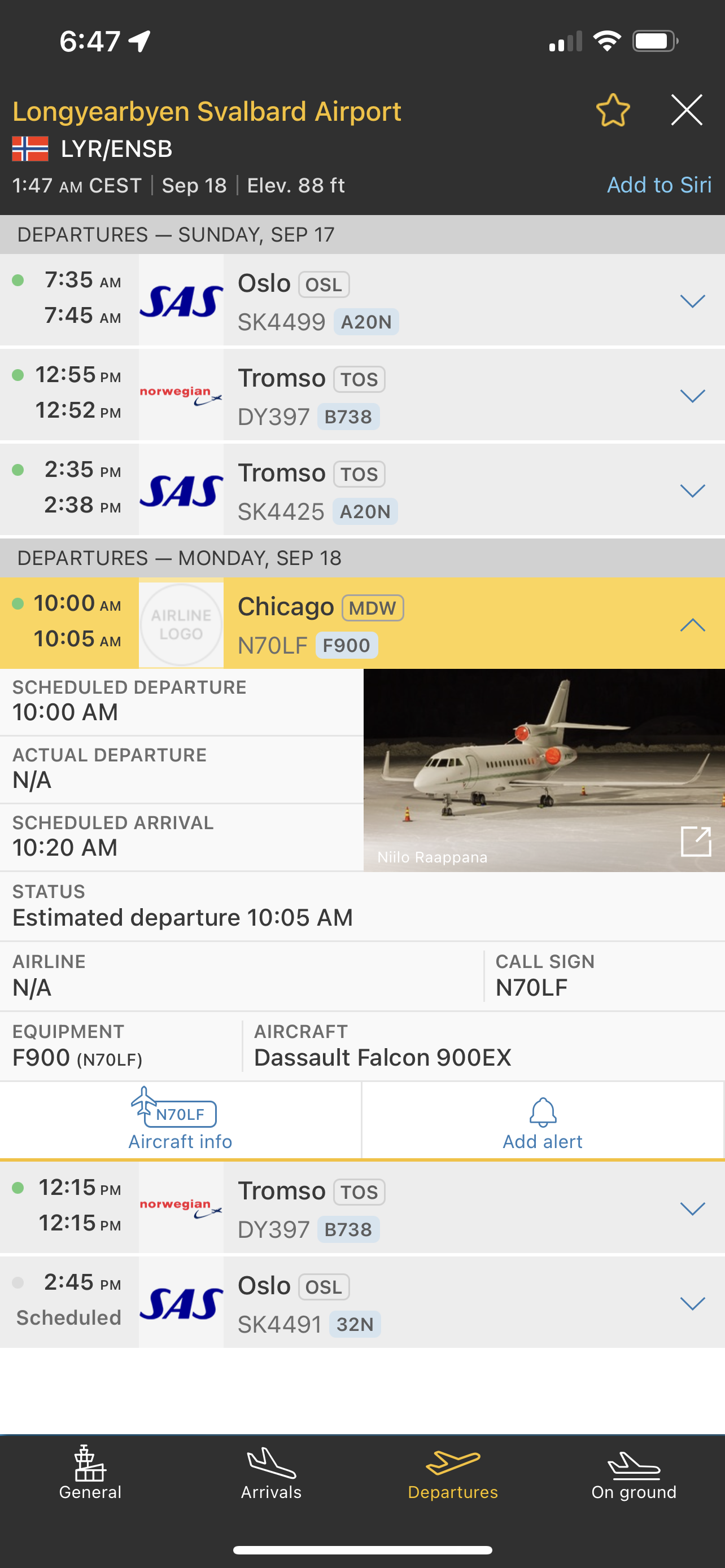This screenshot has width=725, height=1568.
Task: Add Longyearbyen airport to favorites
Action: 613,111
